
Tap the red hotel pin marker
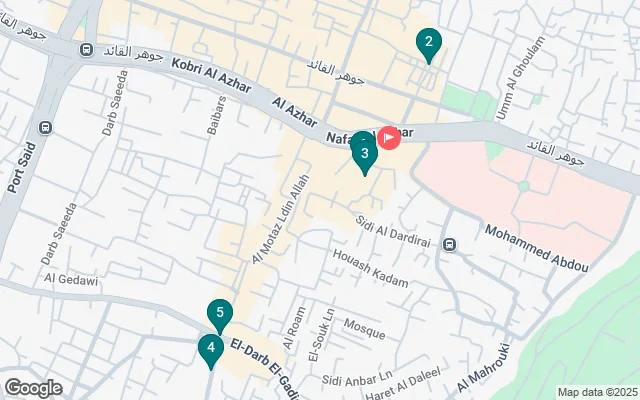pyautogui.click(x=388, y=135)
